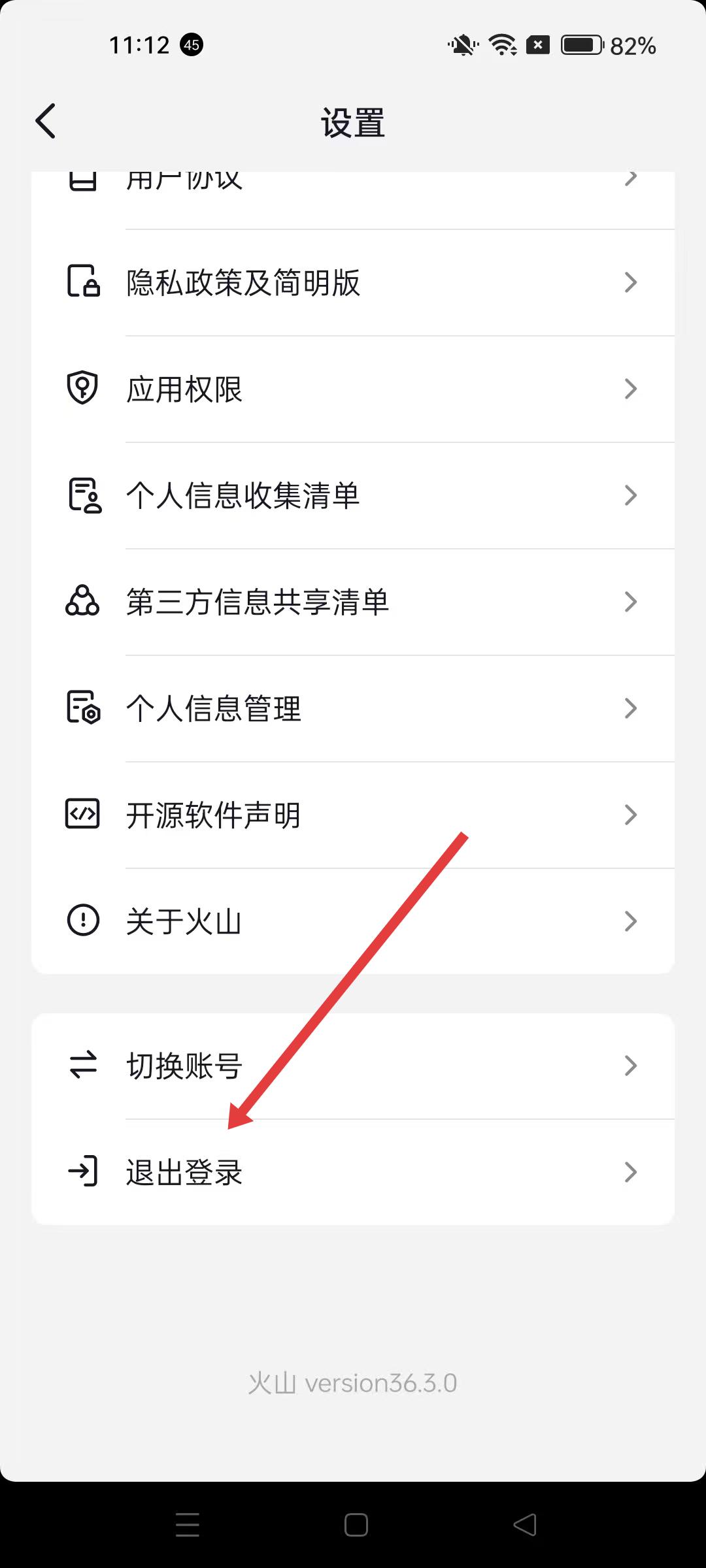View 第三方信息共享清单

(x=353, y=602)
